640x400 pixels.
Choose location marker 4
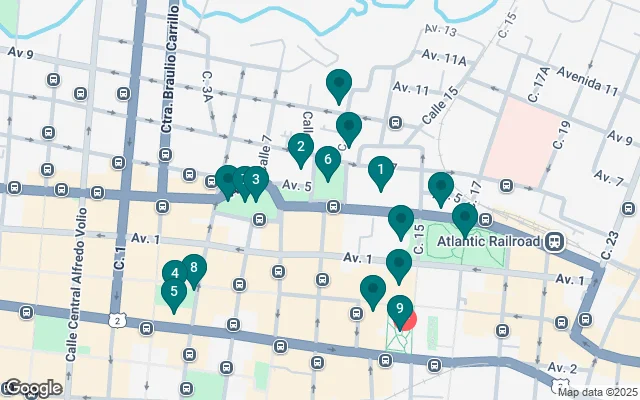pos(174,274)
